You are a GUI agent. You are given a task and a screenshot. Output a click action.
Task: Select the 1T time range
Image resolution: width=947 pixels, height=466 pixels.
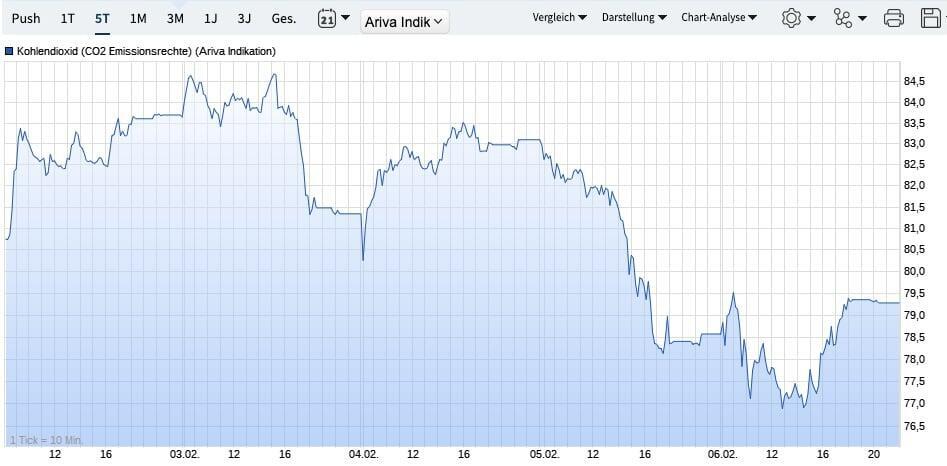(67, 18)
